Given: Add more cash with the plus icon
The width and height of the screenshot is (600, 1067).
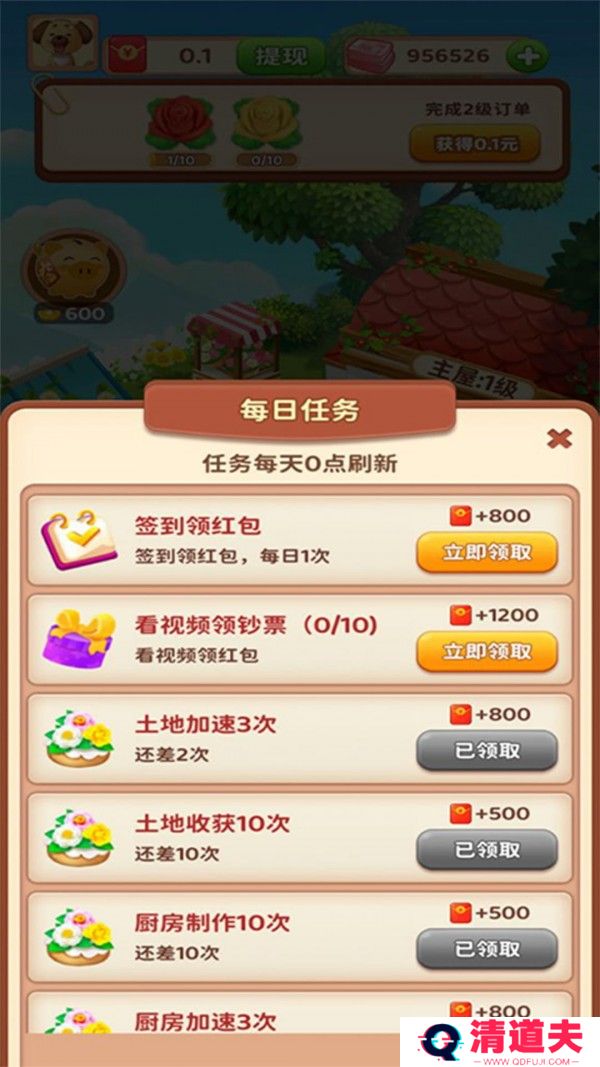Looking at the screenshot, I should pos(526,56).
